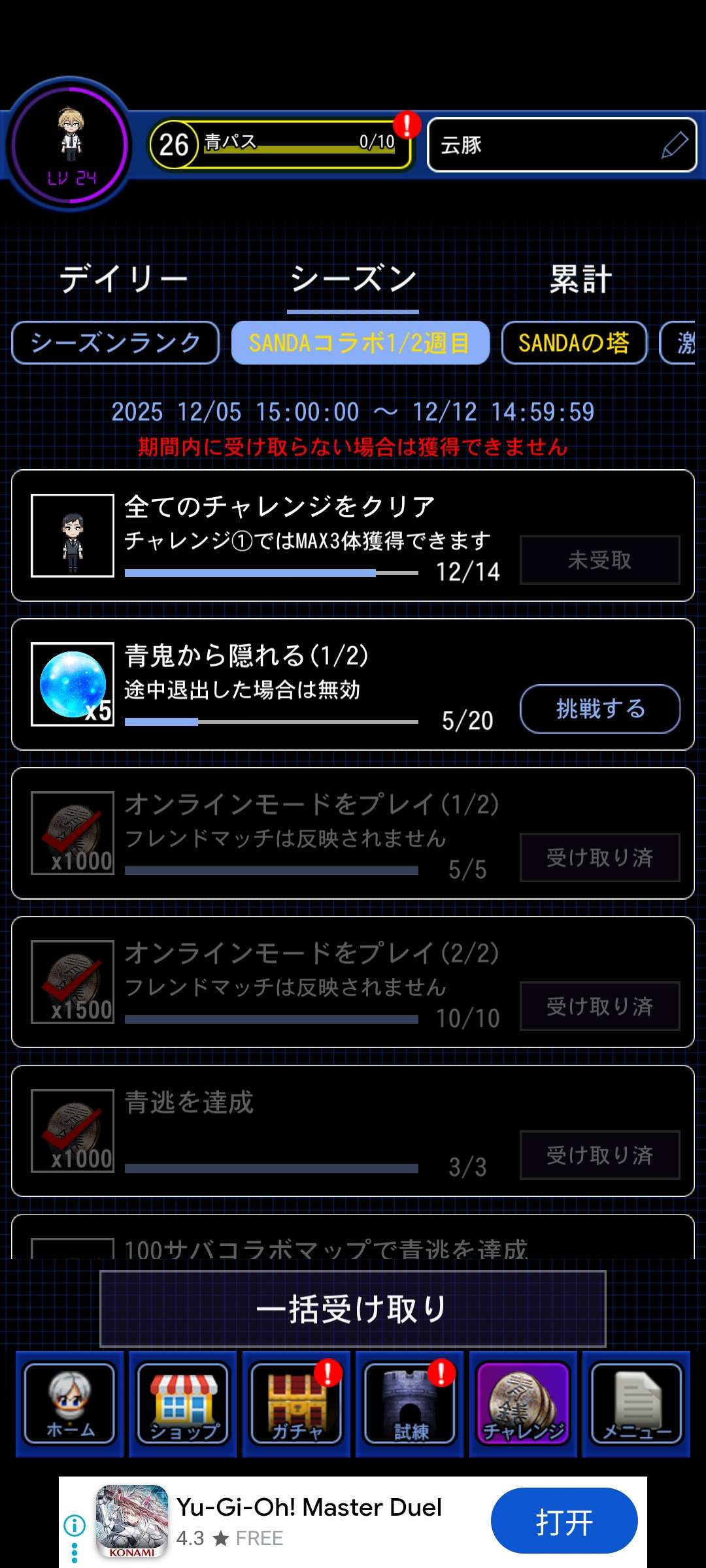The image size is (706, 1568).
Task: Open the ad info icon
Action: point(75,1526)
